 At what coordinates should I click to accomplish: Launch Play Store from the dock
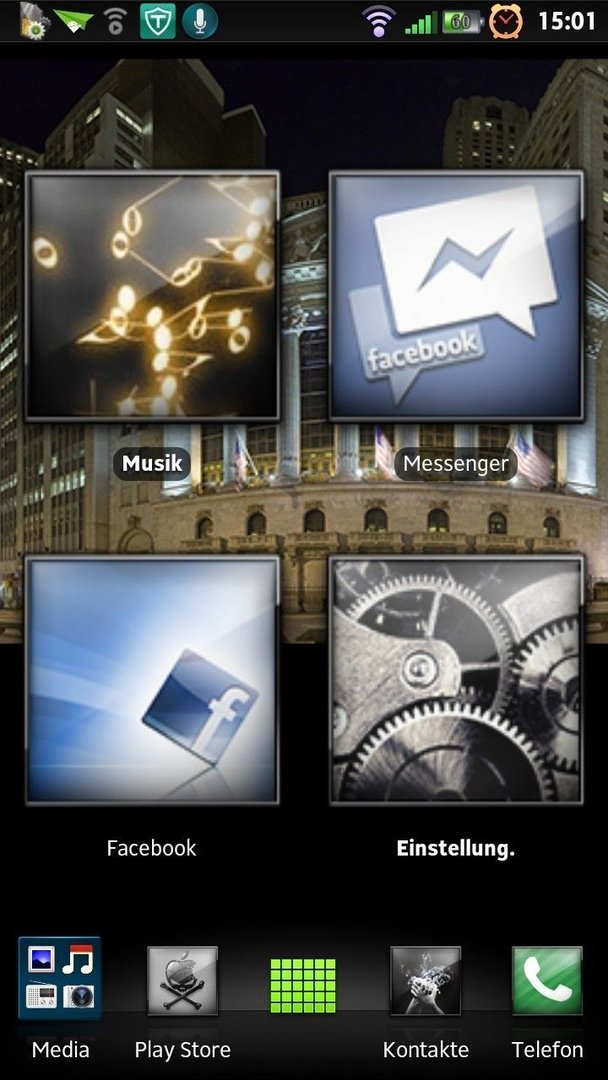tap(182, 981)
